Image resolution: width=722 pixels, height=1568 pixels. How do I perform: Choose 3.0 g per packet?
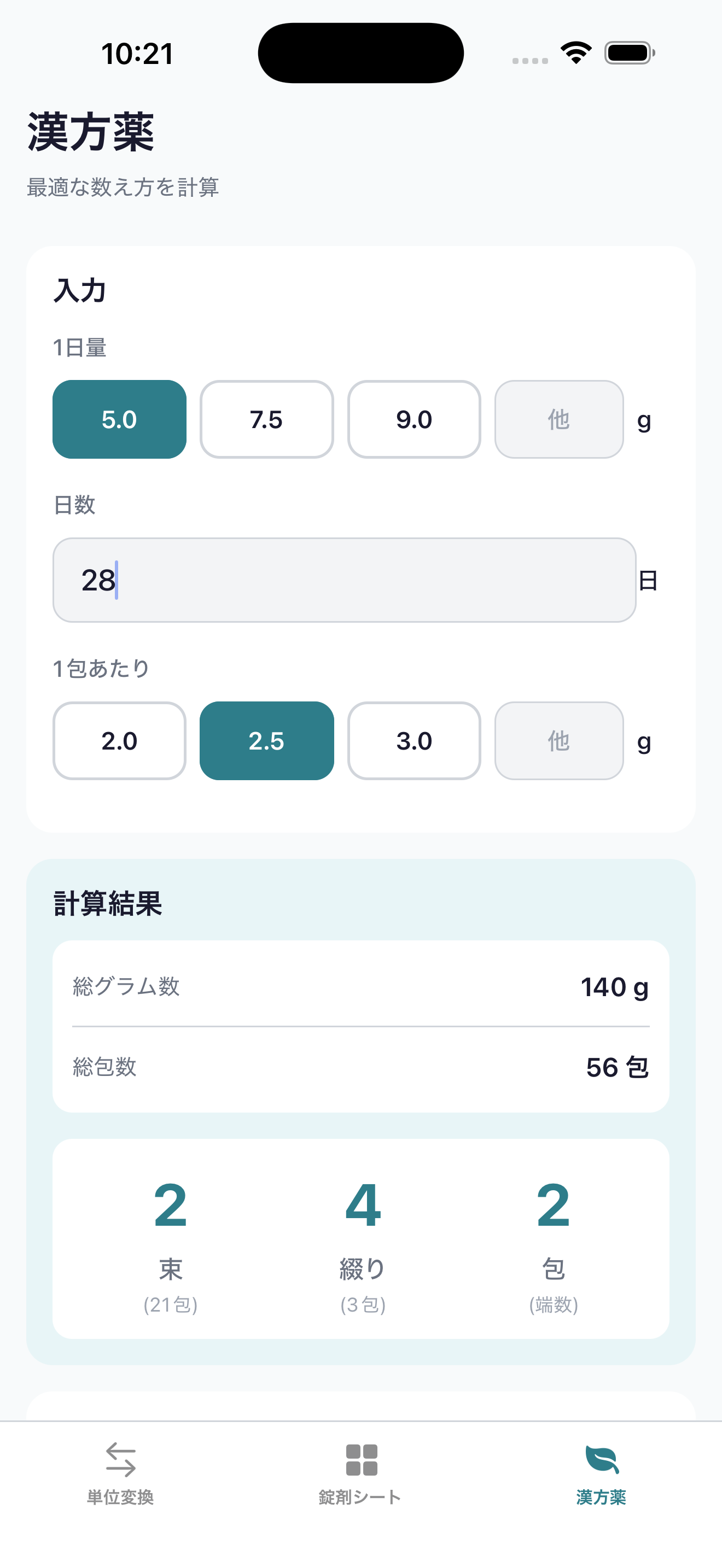(x=414, y=741)
